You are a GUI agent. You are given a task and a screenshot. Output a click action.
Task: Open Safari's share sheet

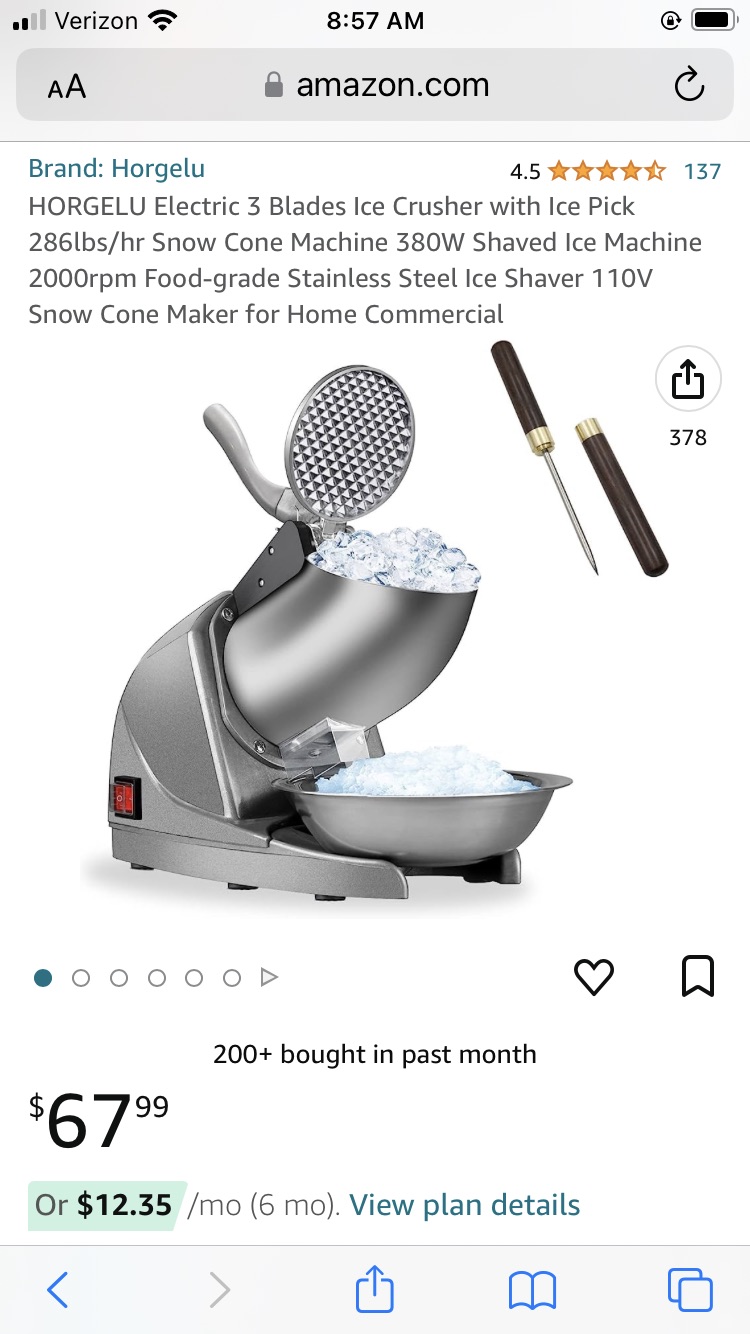tap(375, 1289)
